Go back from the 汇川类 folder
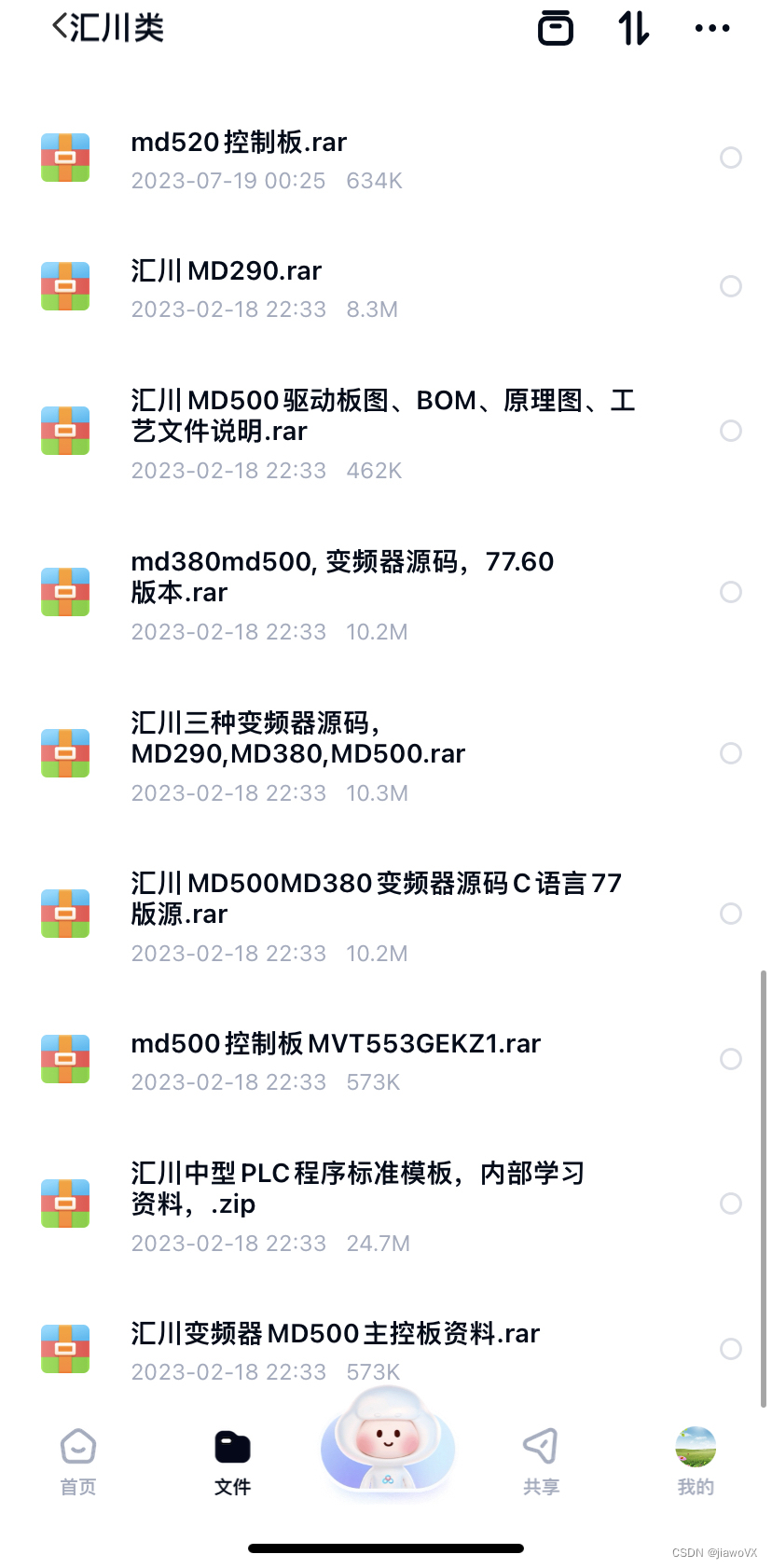The width and height of the screenshot is (772, 1568). tap(61, 27)
